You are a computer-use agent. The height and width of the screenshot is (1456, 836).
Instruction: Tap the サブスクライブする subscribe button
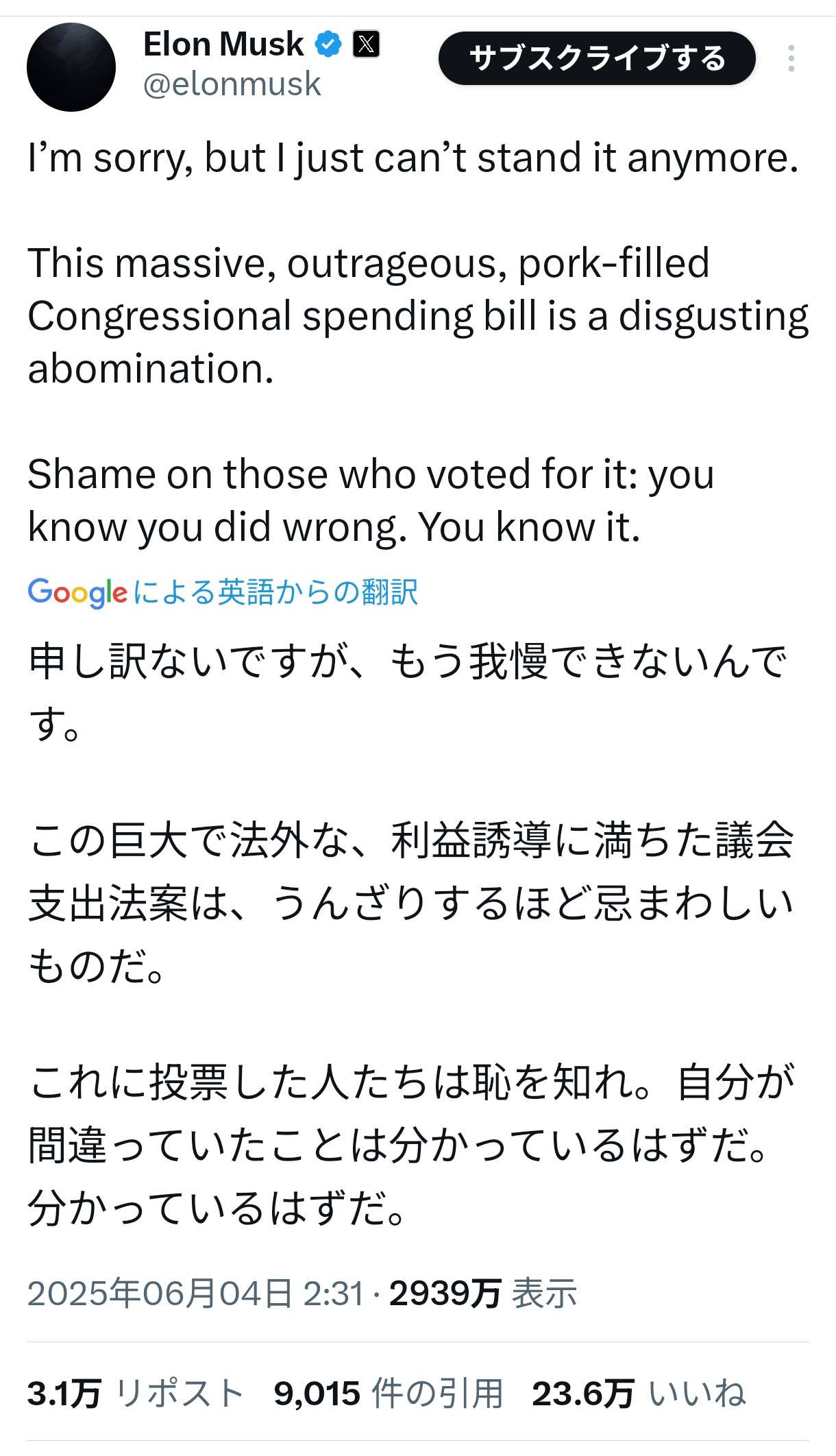pyautogui.click(x=596, y=58)
